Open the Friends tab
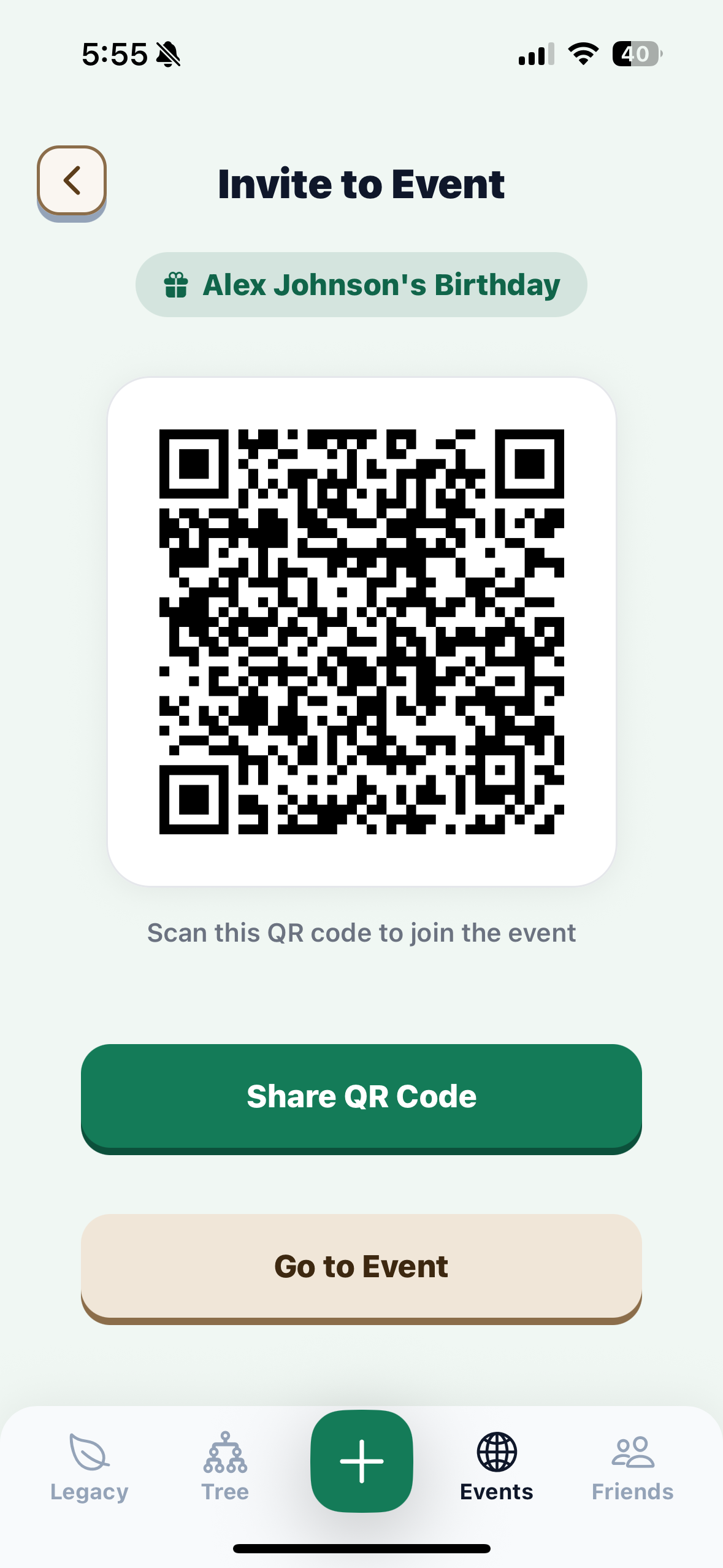Viewport: 723px width, 1568px height. [632, 1467]
